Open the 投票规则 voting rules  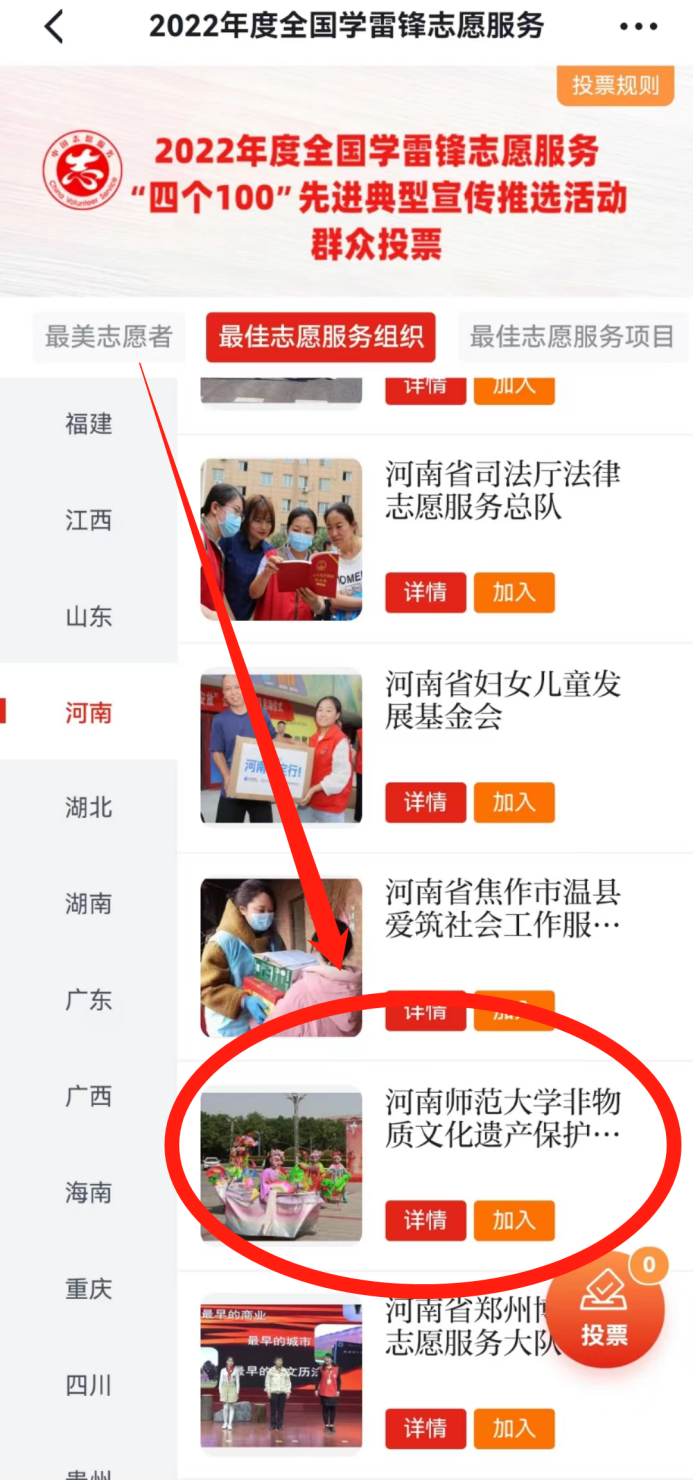point(615,86)
